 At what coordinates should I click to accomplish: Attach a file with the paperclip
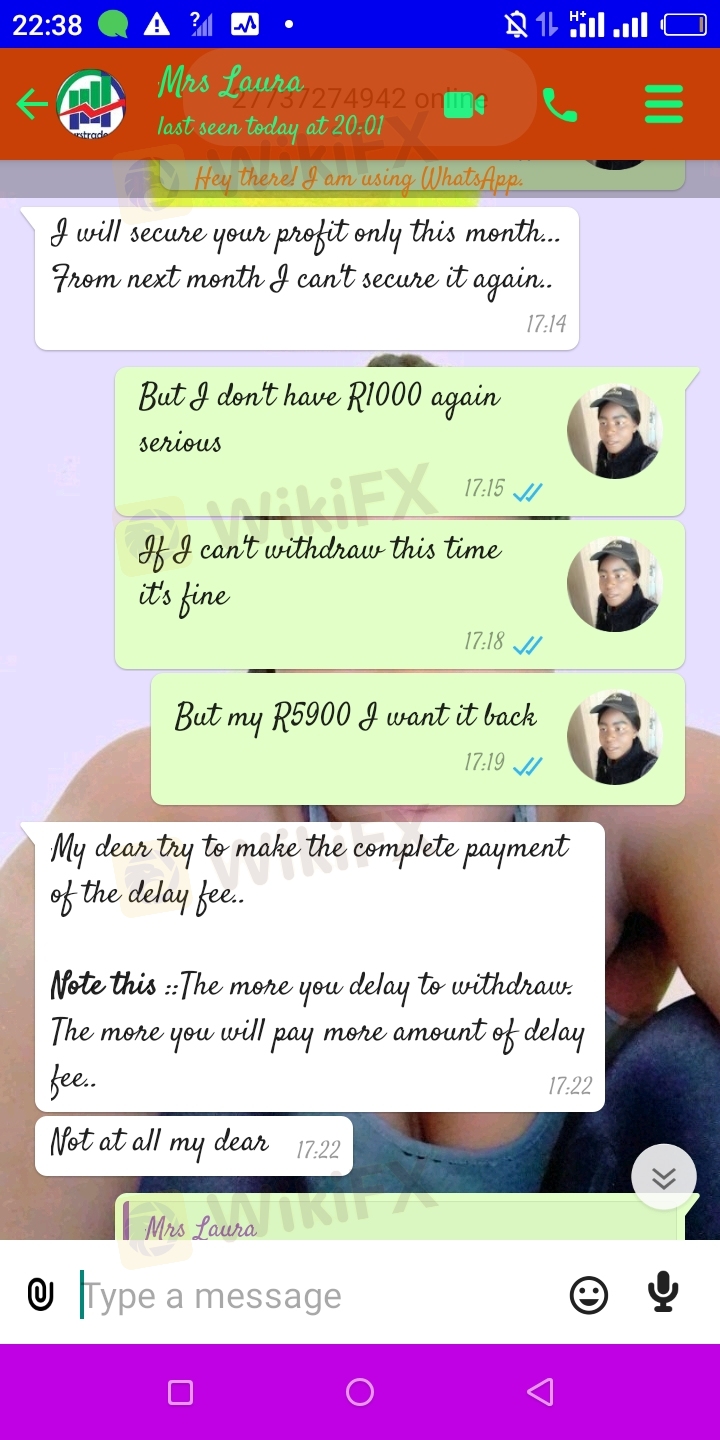[x=40, y=1296]
